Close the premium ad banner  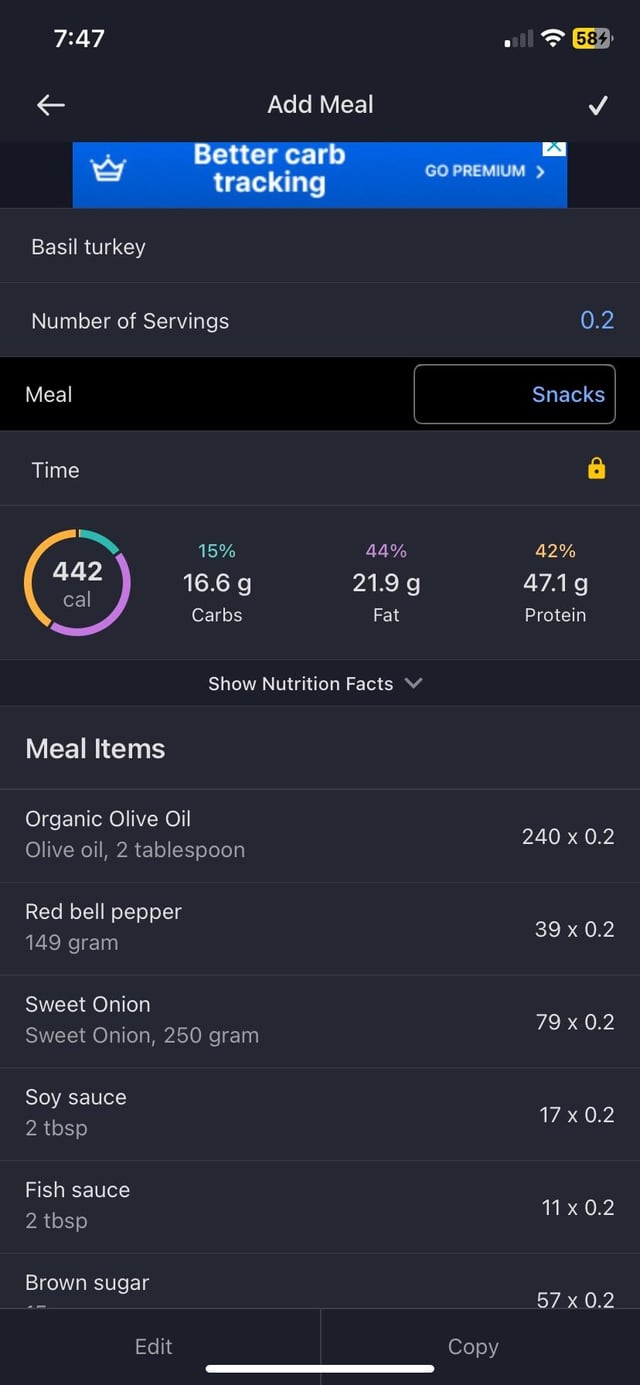[555, 149]
